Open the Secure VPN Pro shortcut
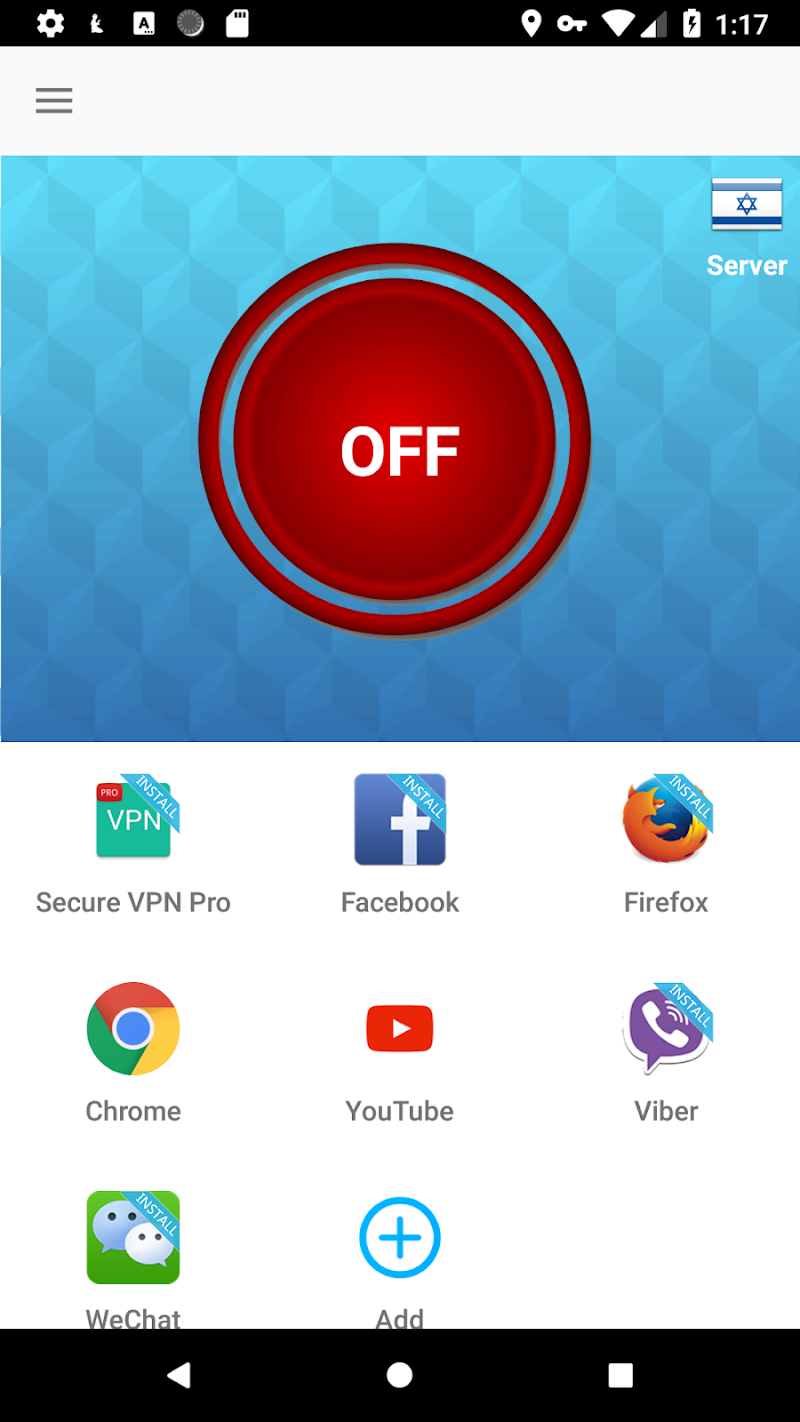 (133, 822)
